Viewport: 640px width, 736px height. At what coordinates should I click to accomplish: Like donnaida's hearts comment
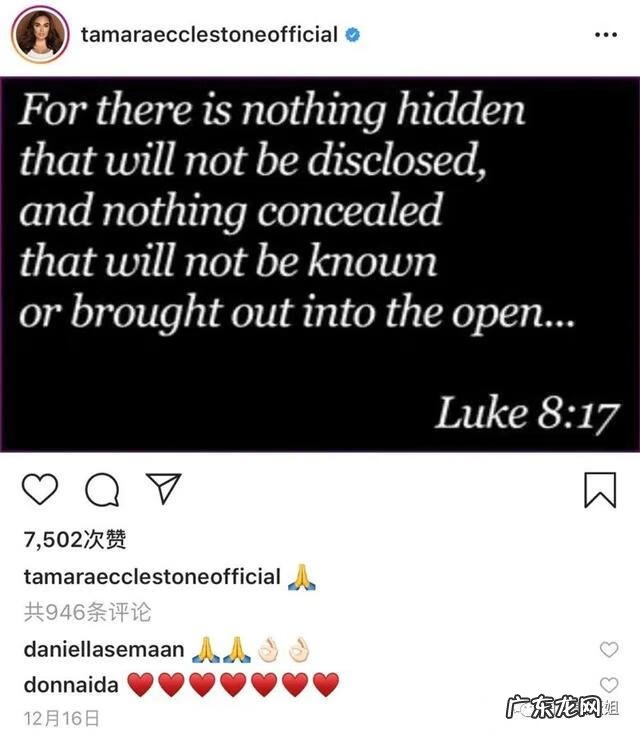[x=609, y=685]
